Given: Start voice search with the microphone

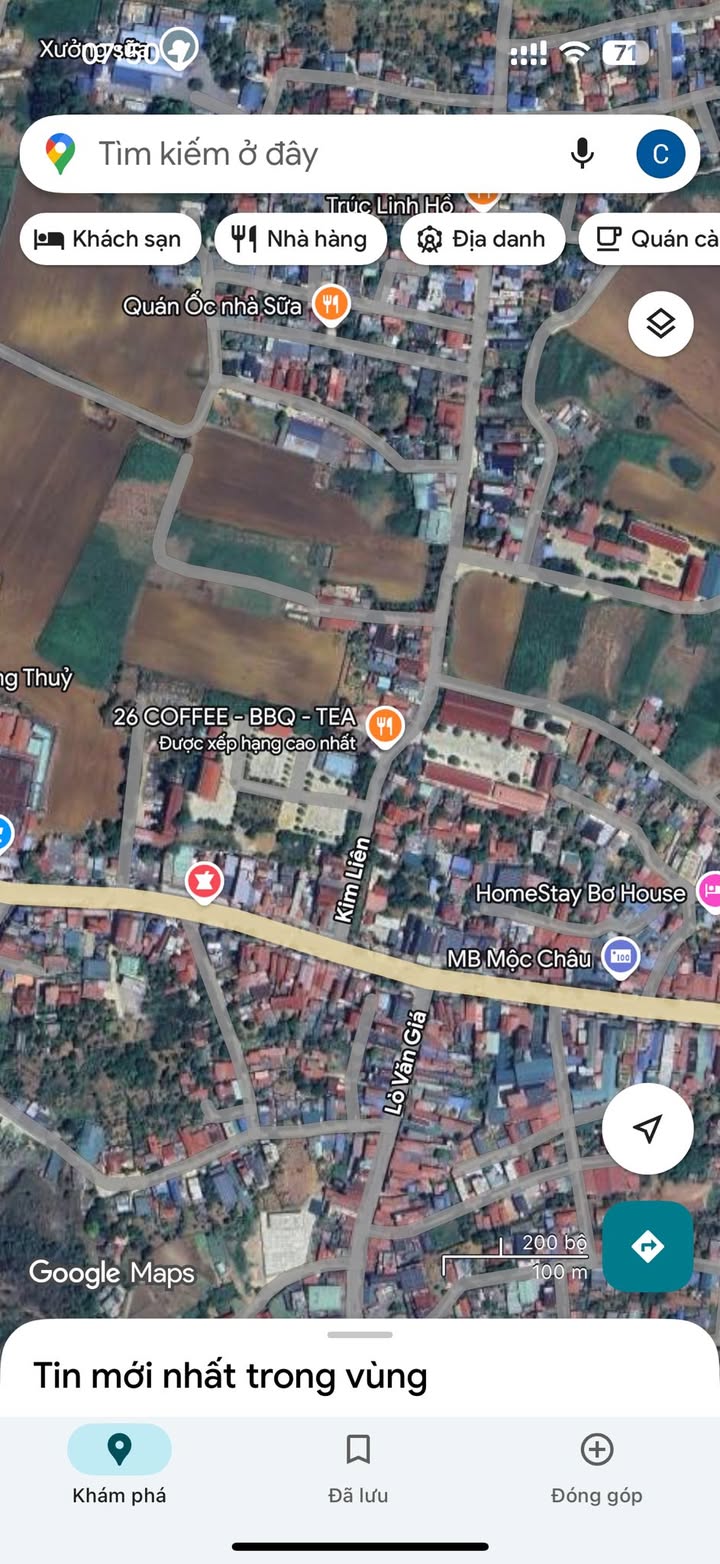Looking at the screenshot, I should [x=582, y=154].
